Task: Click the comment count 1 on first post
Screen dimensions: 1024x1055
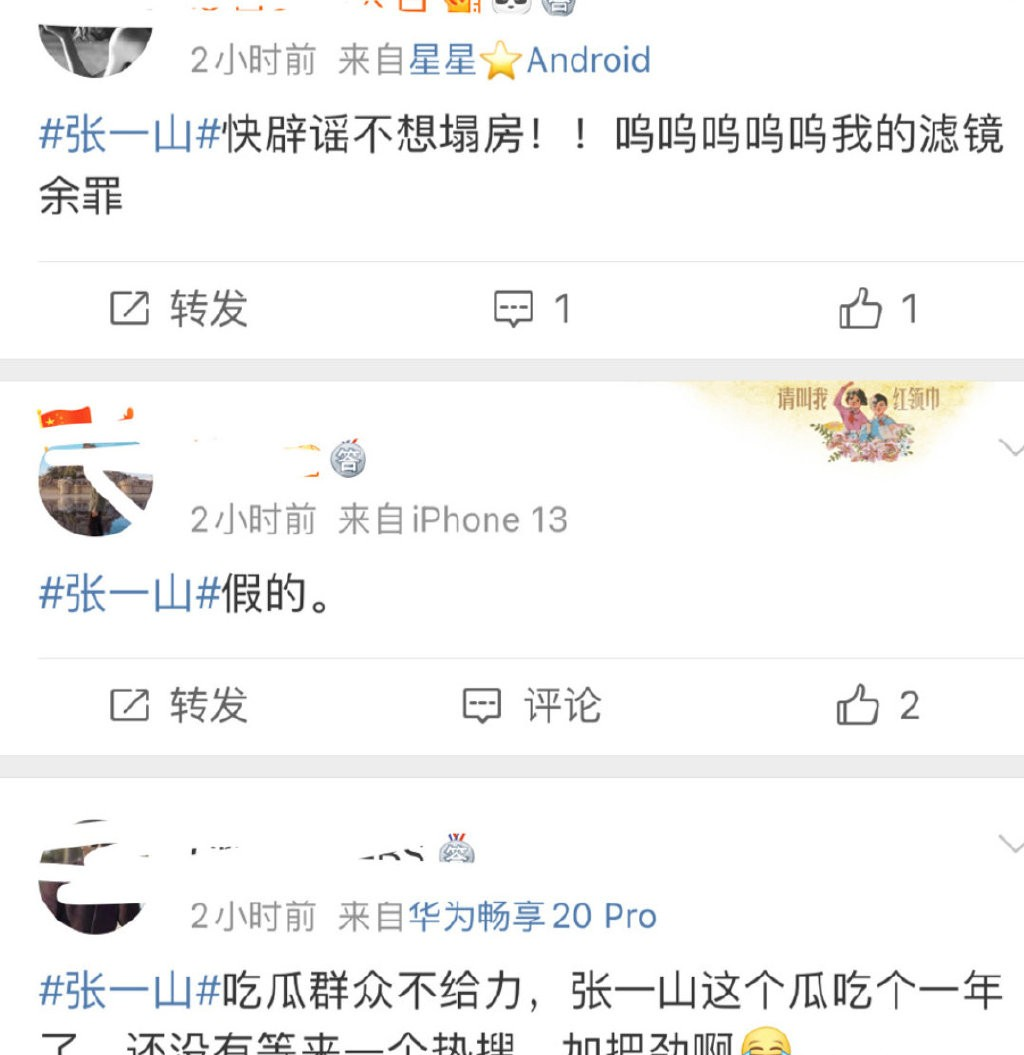Action: pyautogui.click(x=560, y=309)
